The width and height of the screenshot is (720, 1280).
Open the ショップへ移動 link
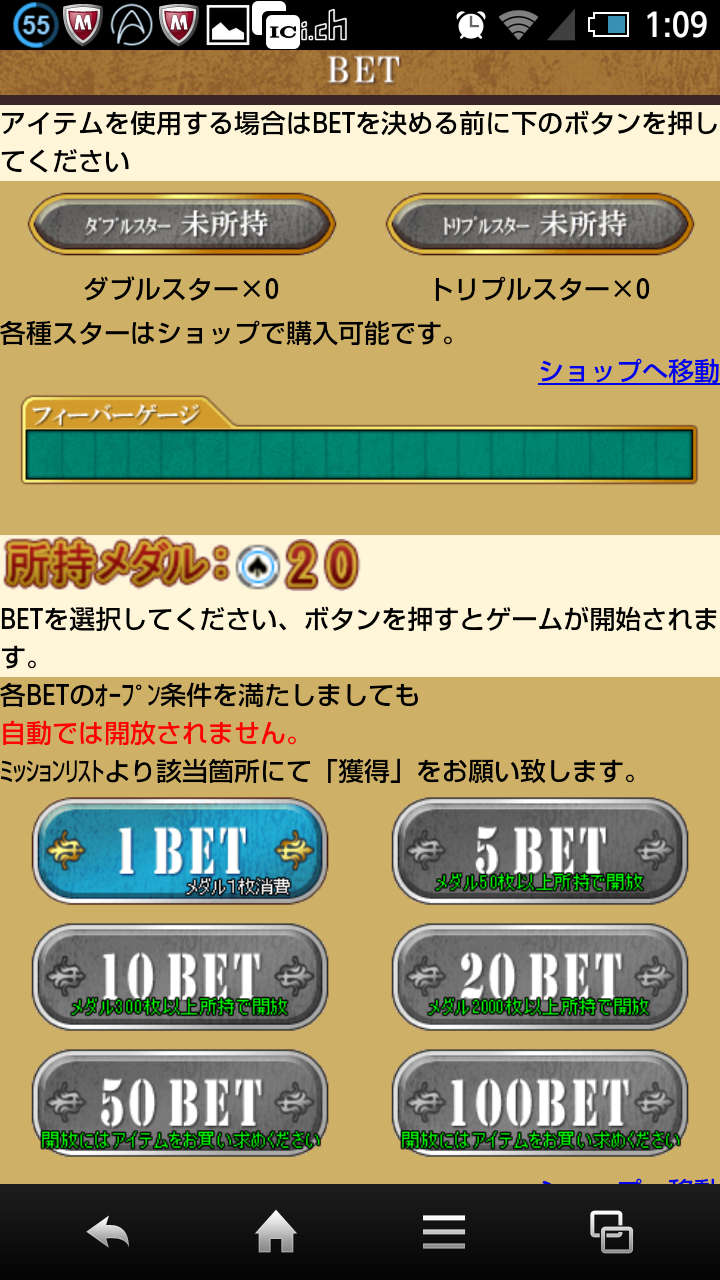point(628,371)
